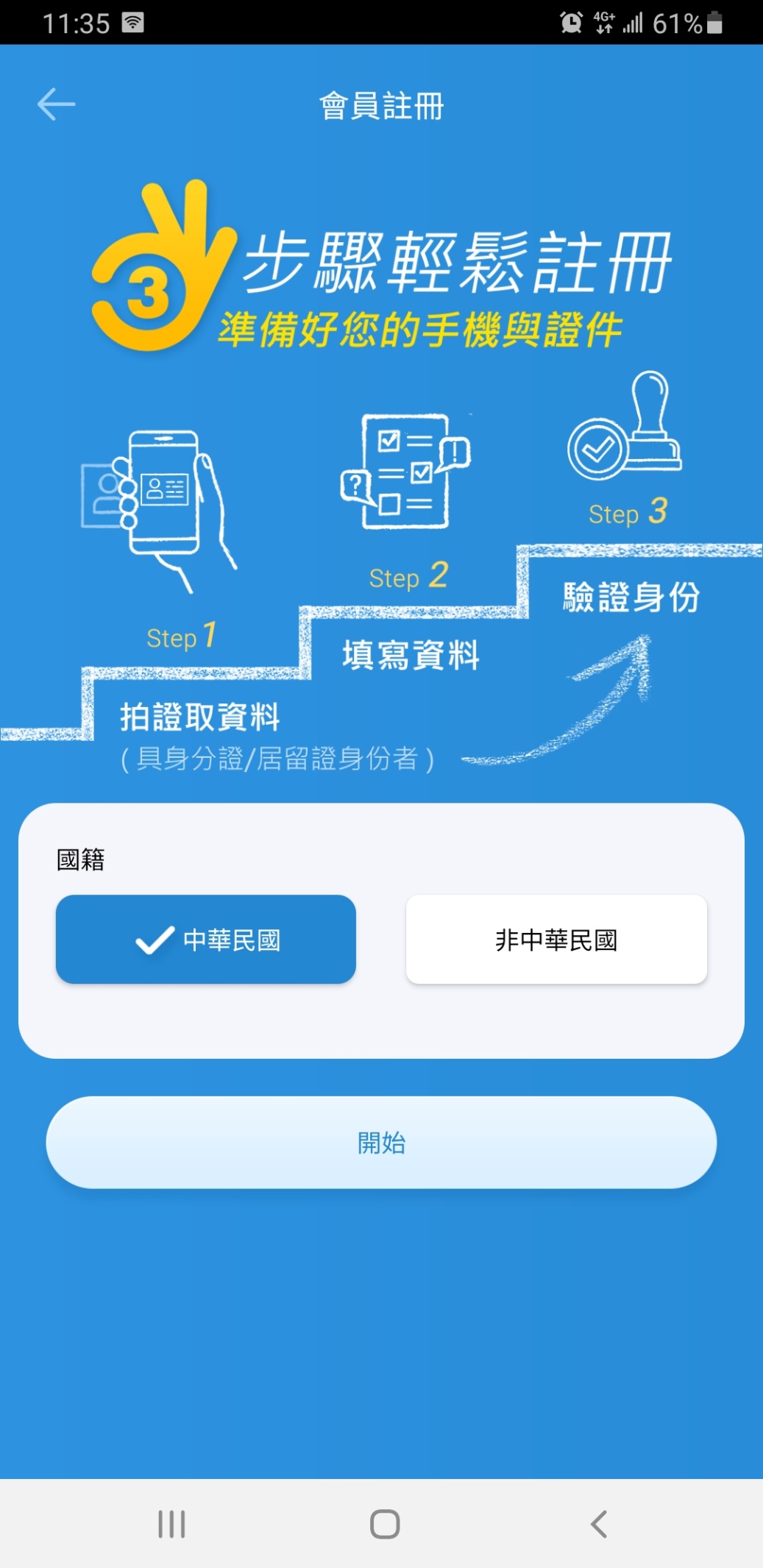This screenshot has height=1568, width=763.
Task: Tap 開始 to begin registration
Action: coord(381,1142)
